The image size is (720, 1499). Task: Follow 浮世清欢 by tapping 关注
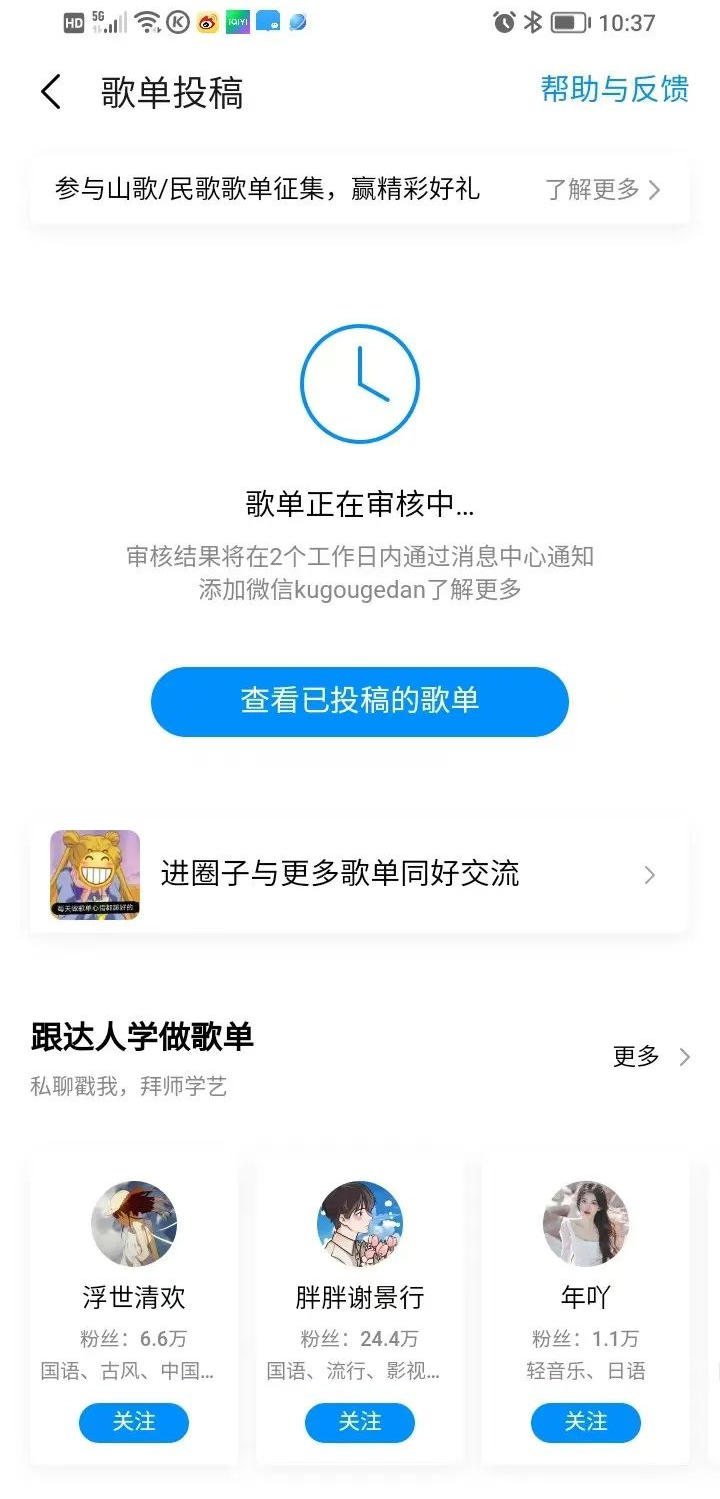[x=134, y=1422]
